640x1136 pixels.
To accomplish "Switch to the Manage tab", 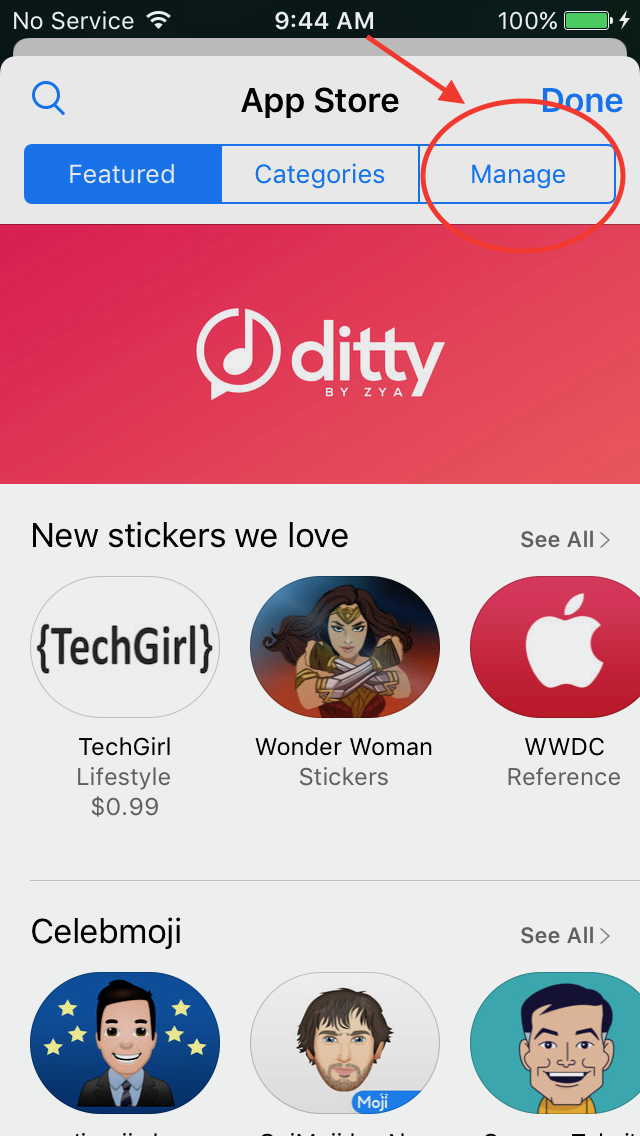I will (x=518, y=174).
